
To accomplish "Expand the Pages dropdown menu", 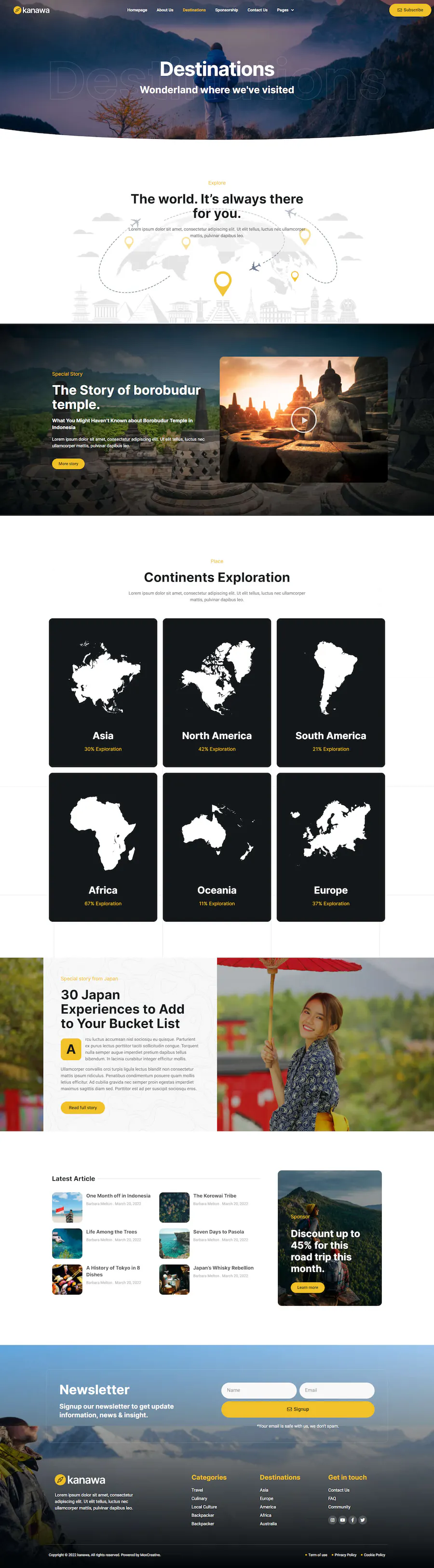I will [285, 10].
